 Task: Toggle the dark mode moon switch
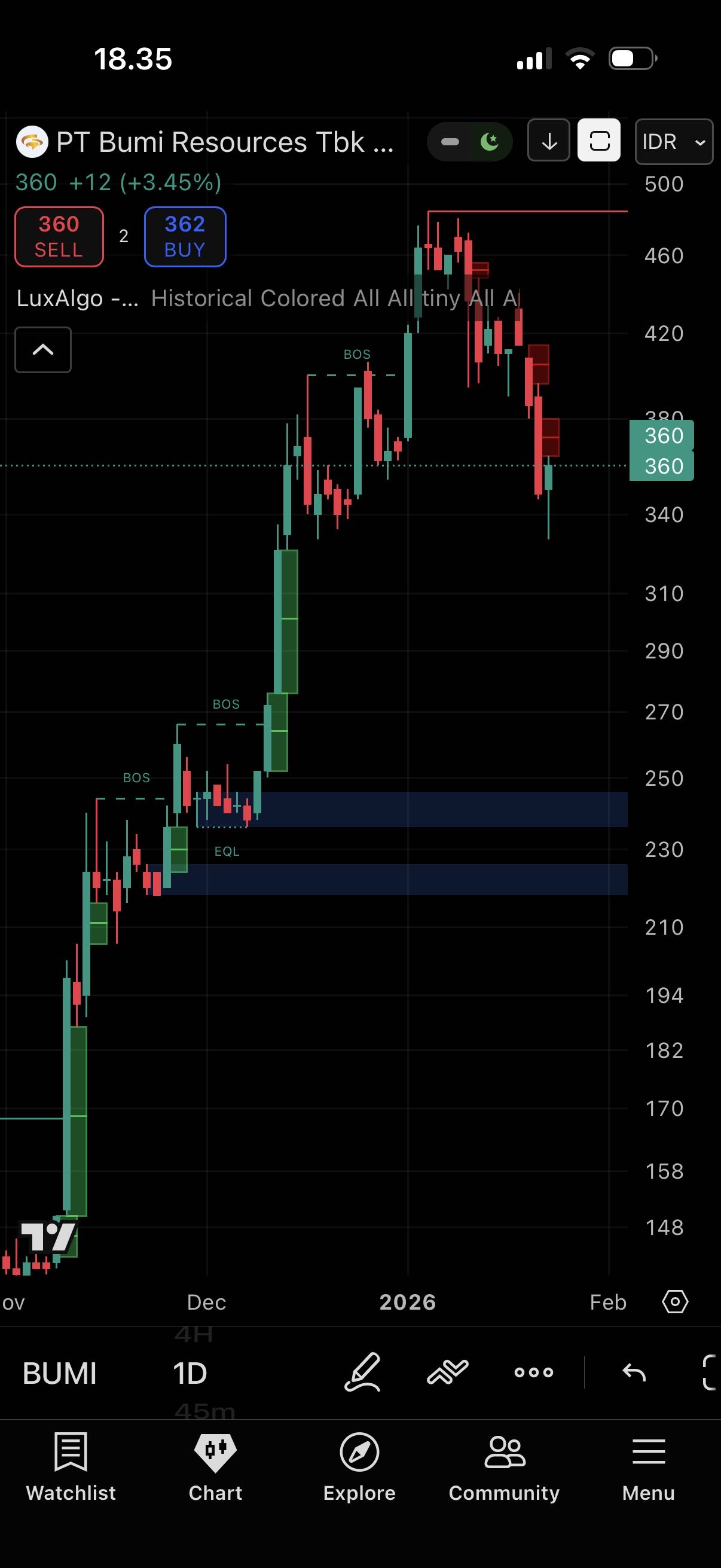pyautogui.click(x=470, y=142)
